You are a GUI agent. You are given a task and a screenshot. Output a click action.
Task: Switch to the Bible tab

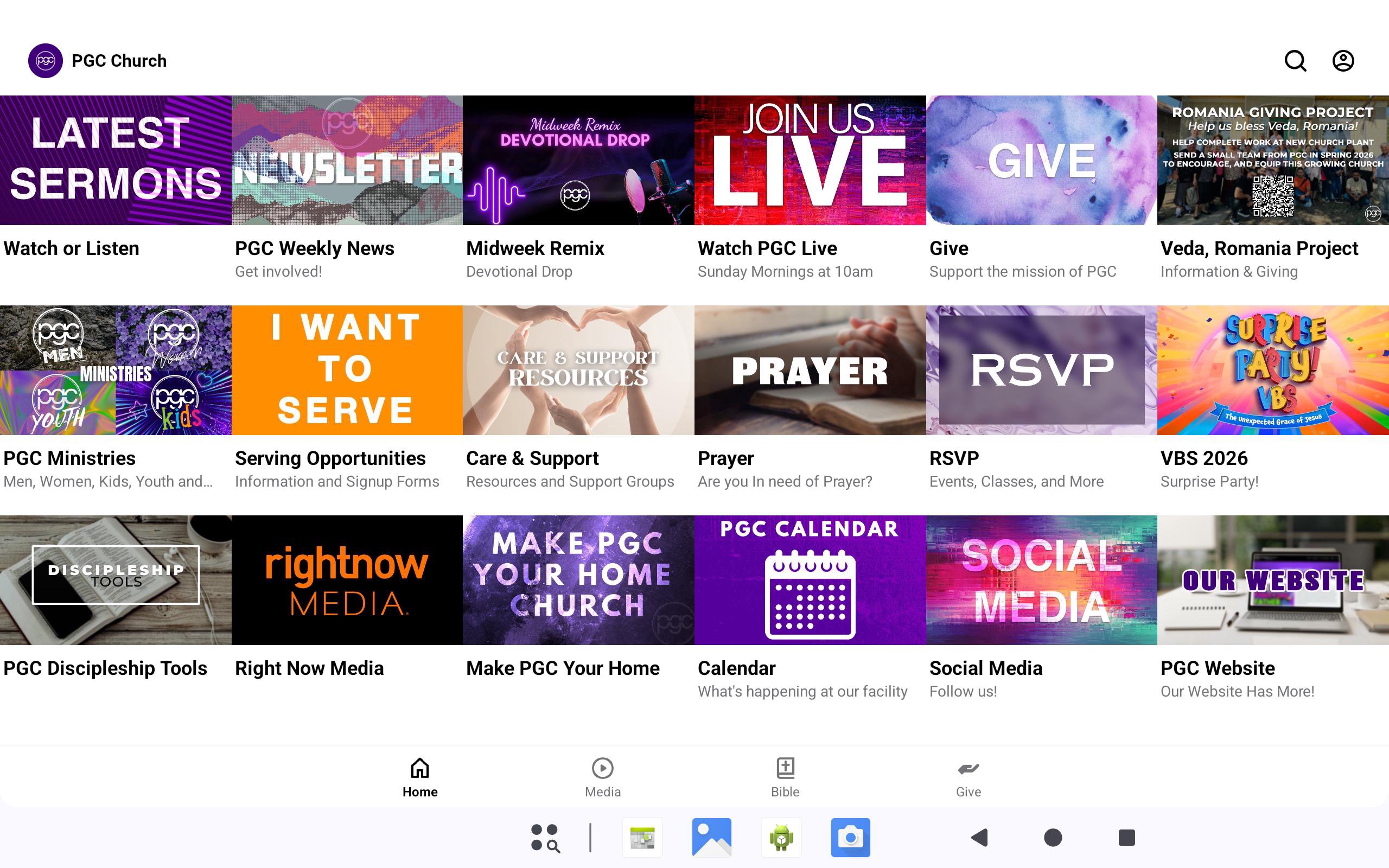pyautogui.click(x=785, y=777)
